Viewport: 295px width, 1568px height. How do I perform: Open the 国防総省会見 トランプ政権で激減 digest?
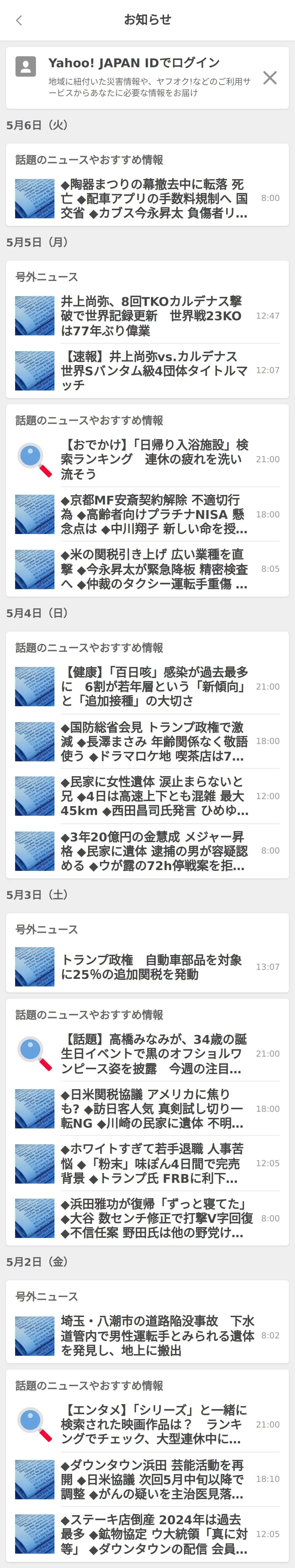pyautogui.click(x=147, y=741)
